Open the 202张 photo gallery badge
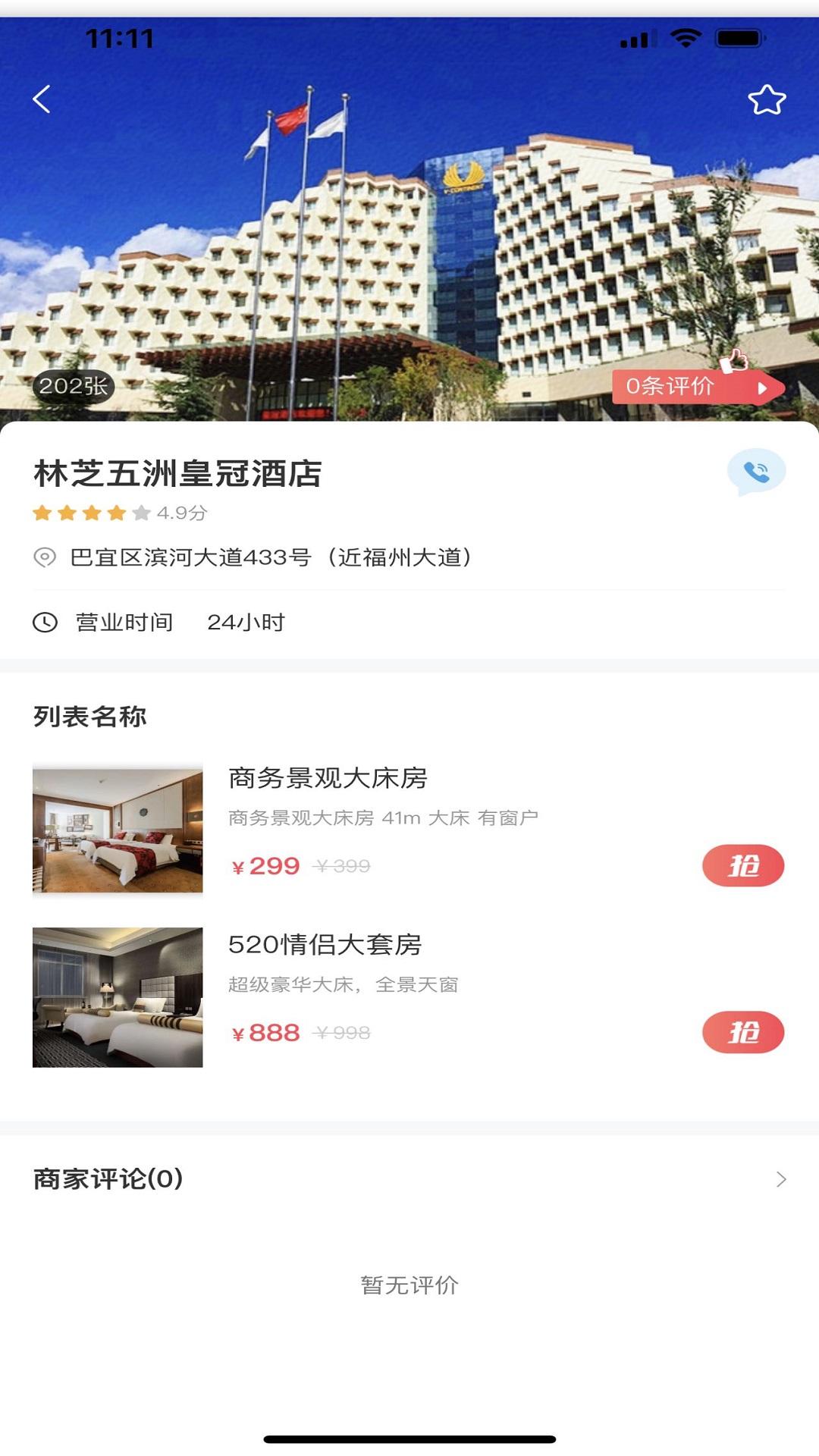 click(x=74, y=388)
